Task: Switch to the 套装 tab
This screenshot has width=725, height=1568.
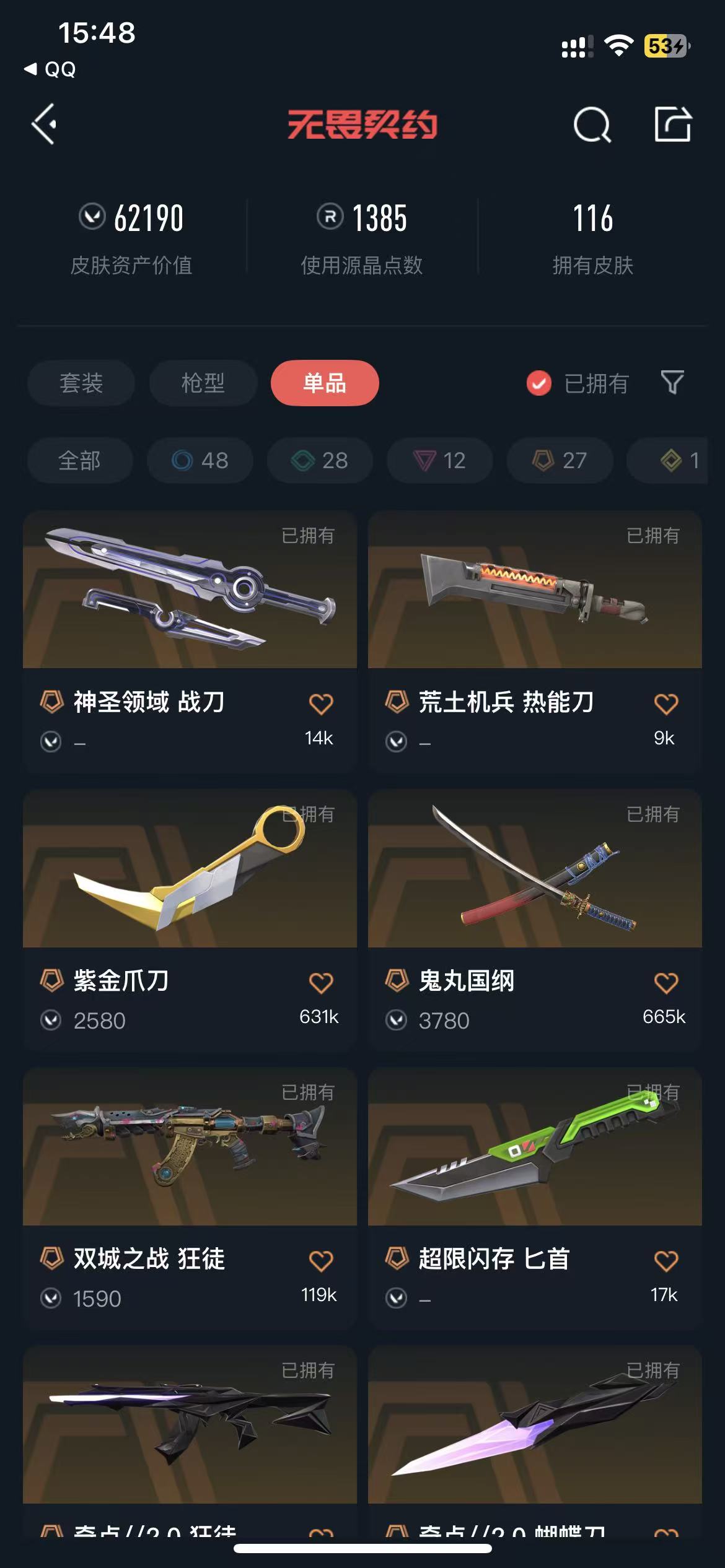Action: click(81, 383)
